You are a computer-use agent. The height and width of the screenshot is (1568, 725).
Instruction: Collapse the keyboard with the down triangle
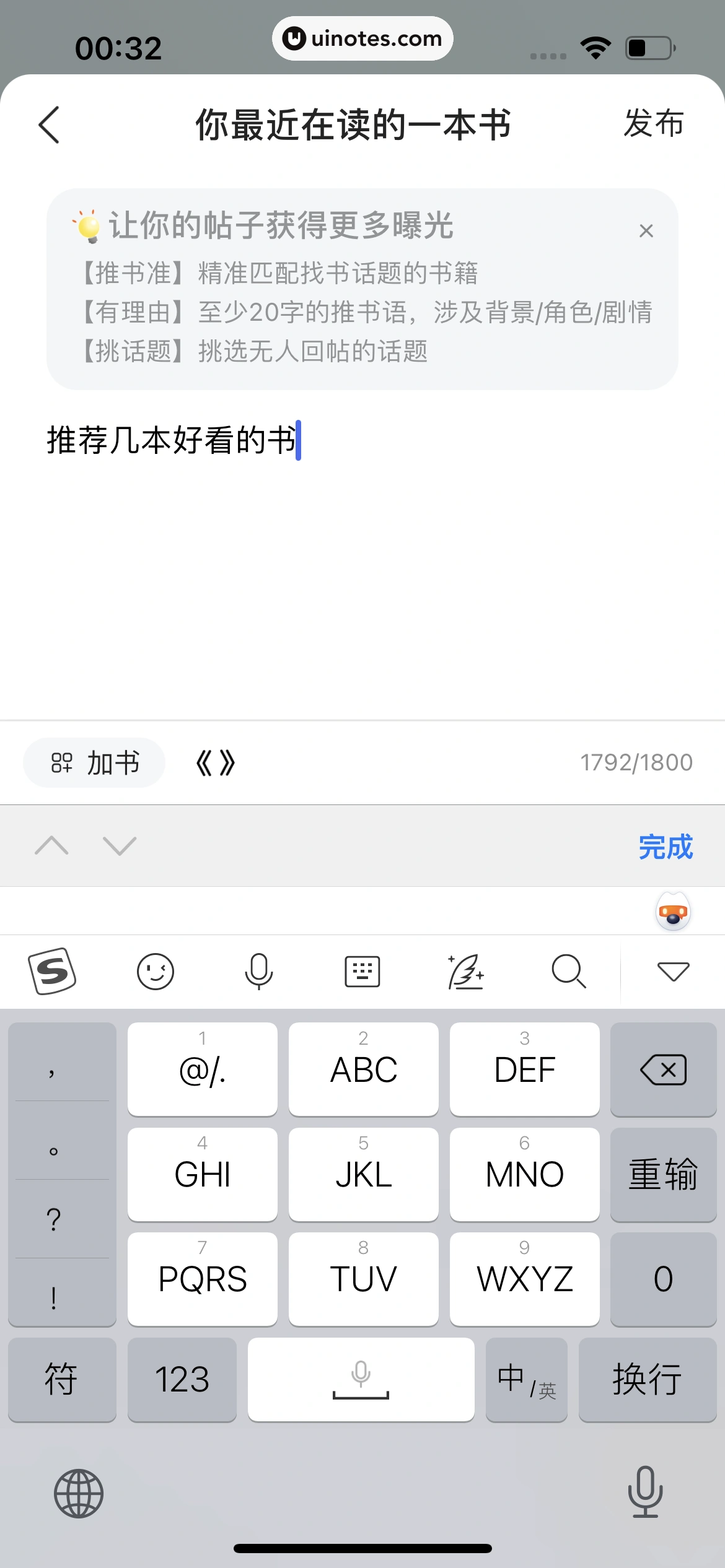click(673, 971)
